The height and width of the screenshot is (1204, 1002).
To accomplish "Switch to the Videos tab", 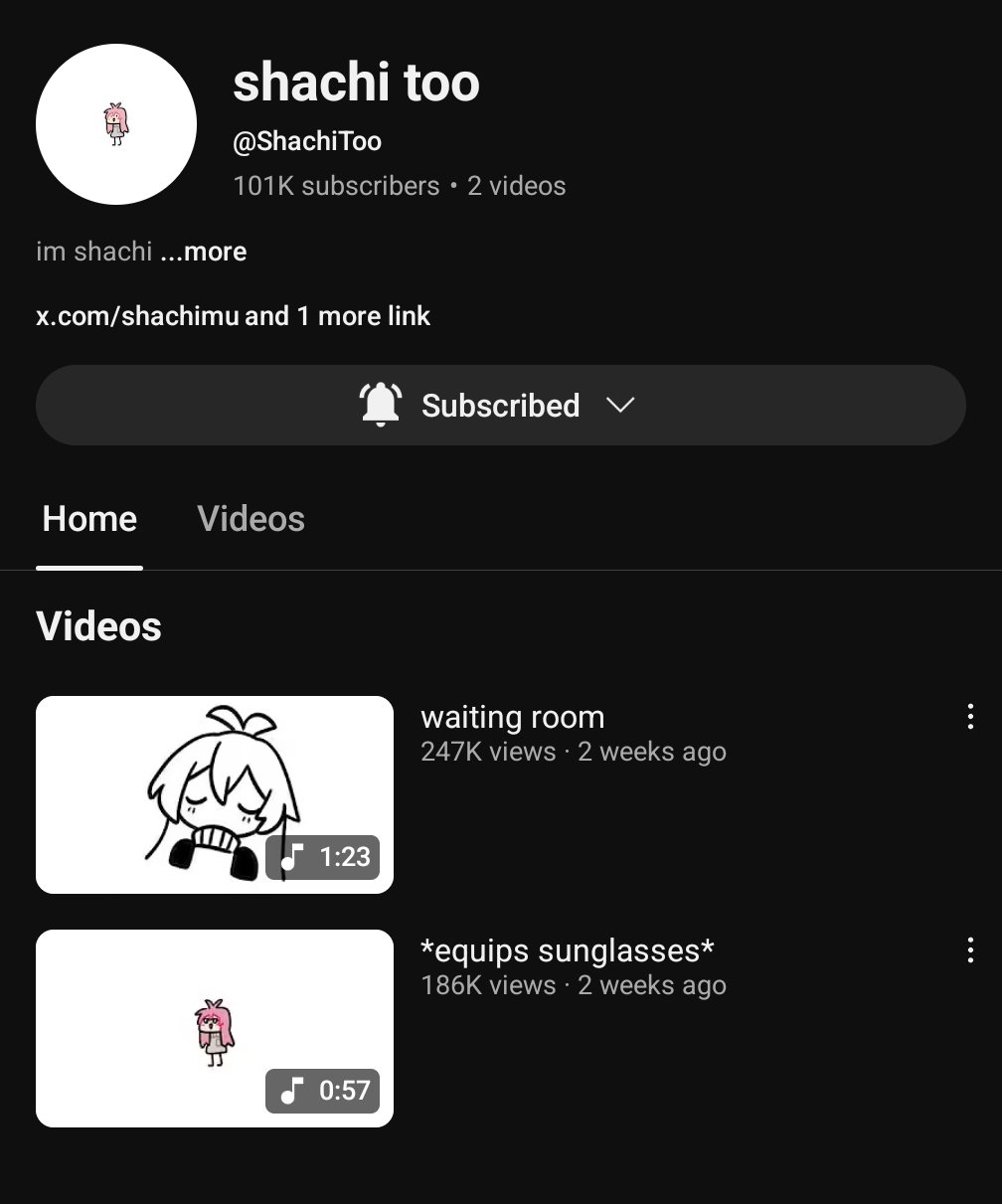I will coord(250,519).
